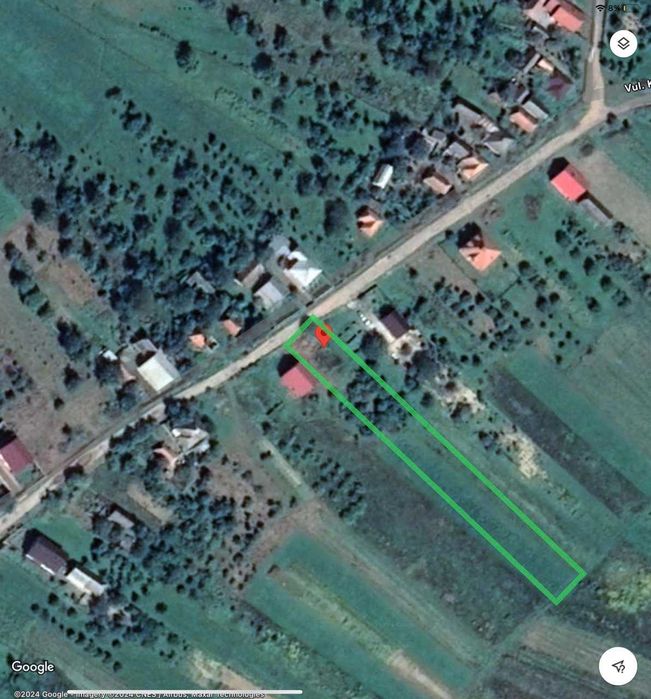Tap the red dropped pin marker
The width and height of the screenshot is (651, 699).
pos(322,336)
